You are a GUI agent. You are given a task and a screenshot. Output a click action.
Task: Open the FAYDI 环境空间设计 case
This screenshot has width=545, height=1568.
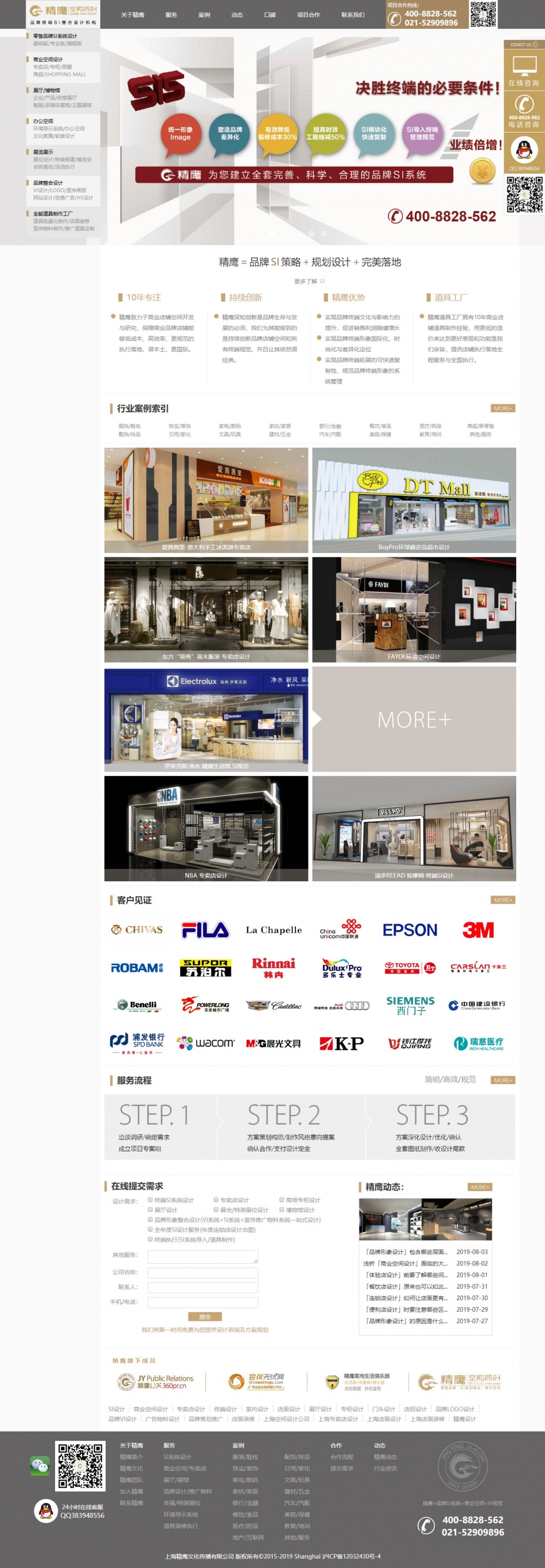414,609
